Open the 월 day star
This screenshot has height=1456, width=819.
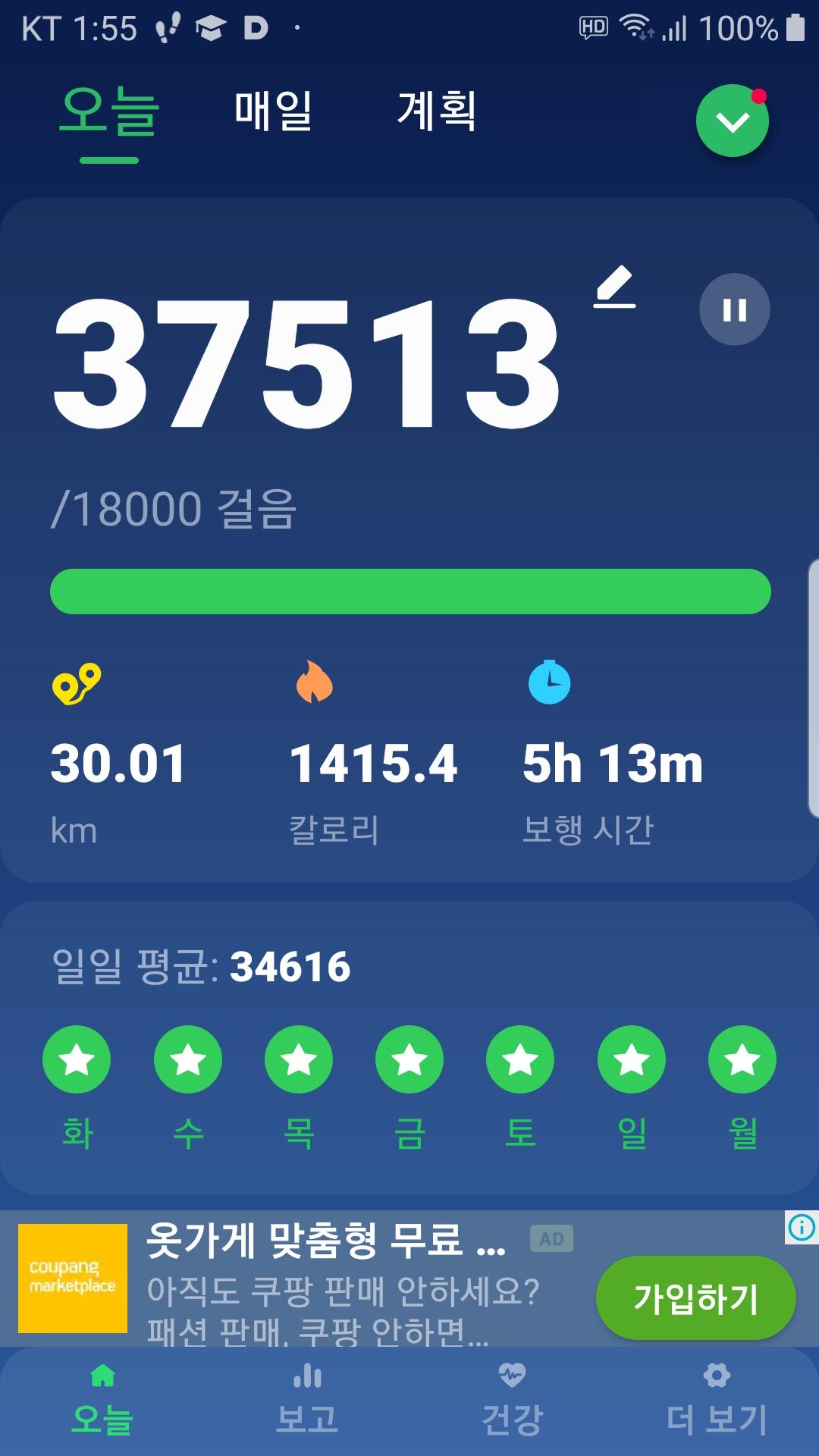click(x=742, y=1059)
